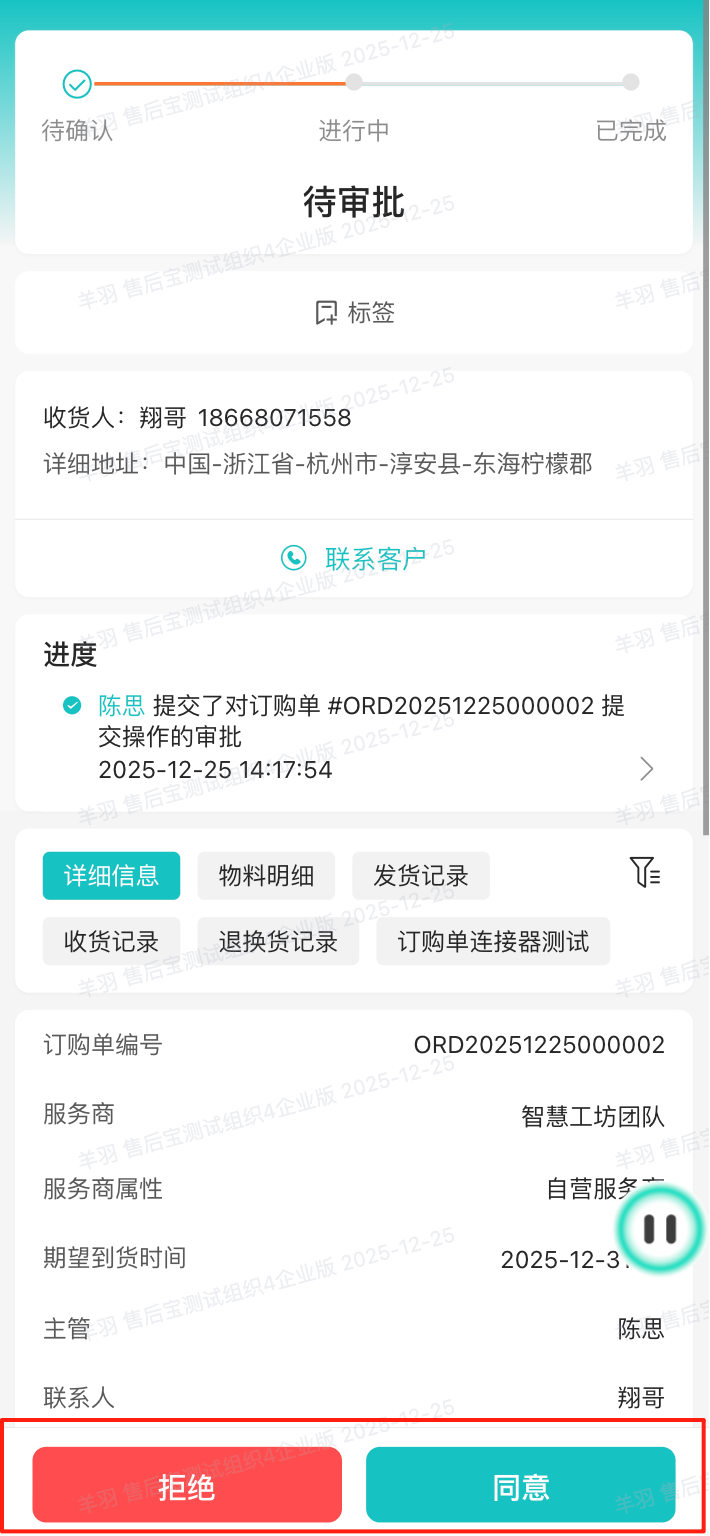Screen dimensions: 710x1536
Task: Open the filter icon beside the tabs
Action: pos(645,873)
